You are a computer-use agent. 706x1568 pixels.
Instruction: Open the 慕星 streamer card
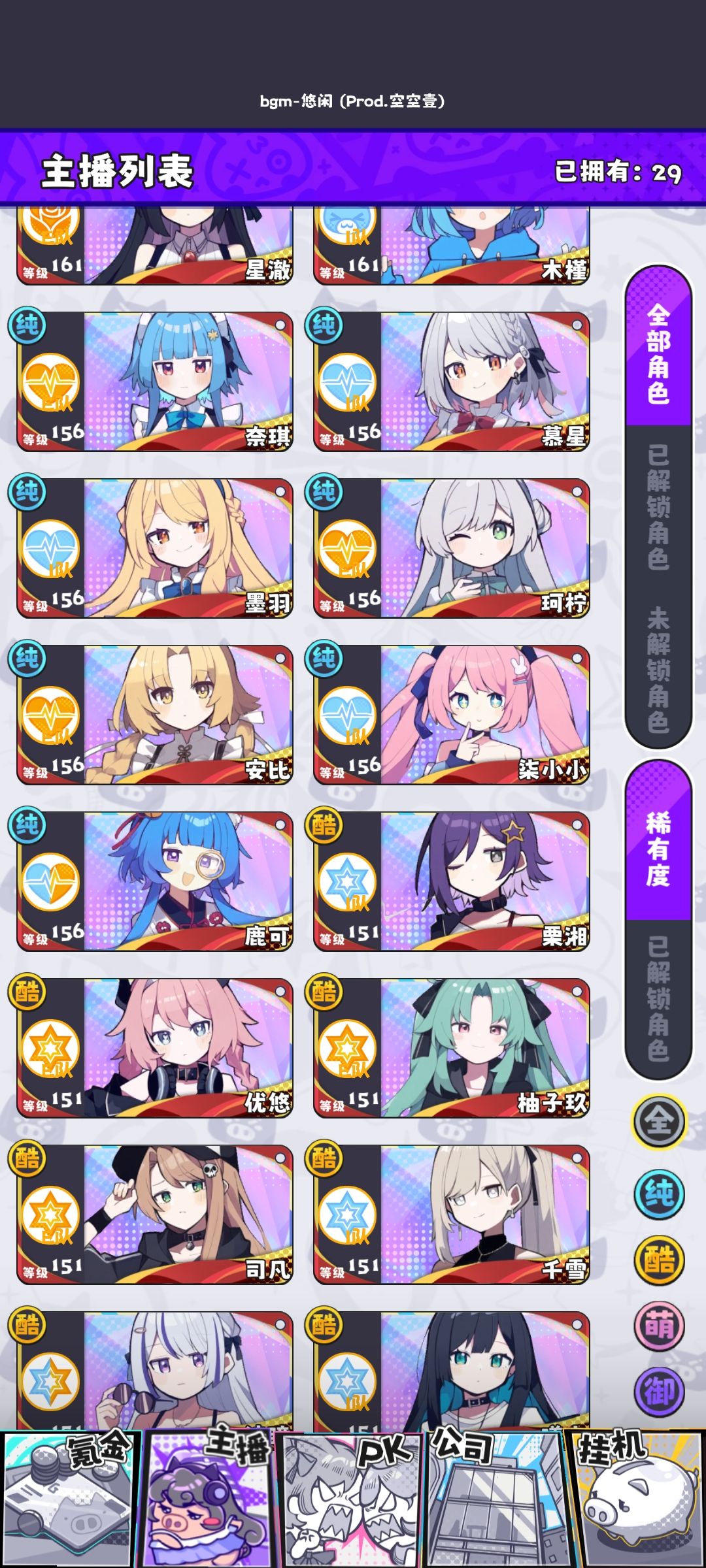(x=452, y=382)
